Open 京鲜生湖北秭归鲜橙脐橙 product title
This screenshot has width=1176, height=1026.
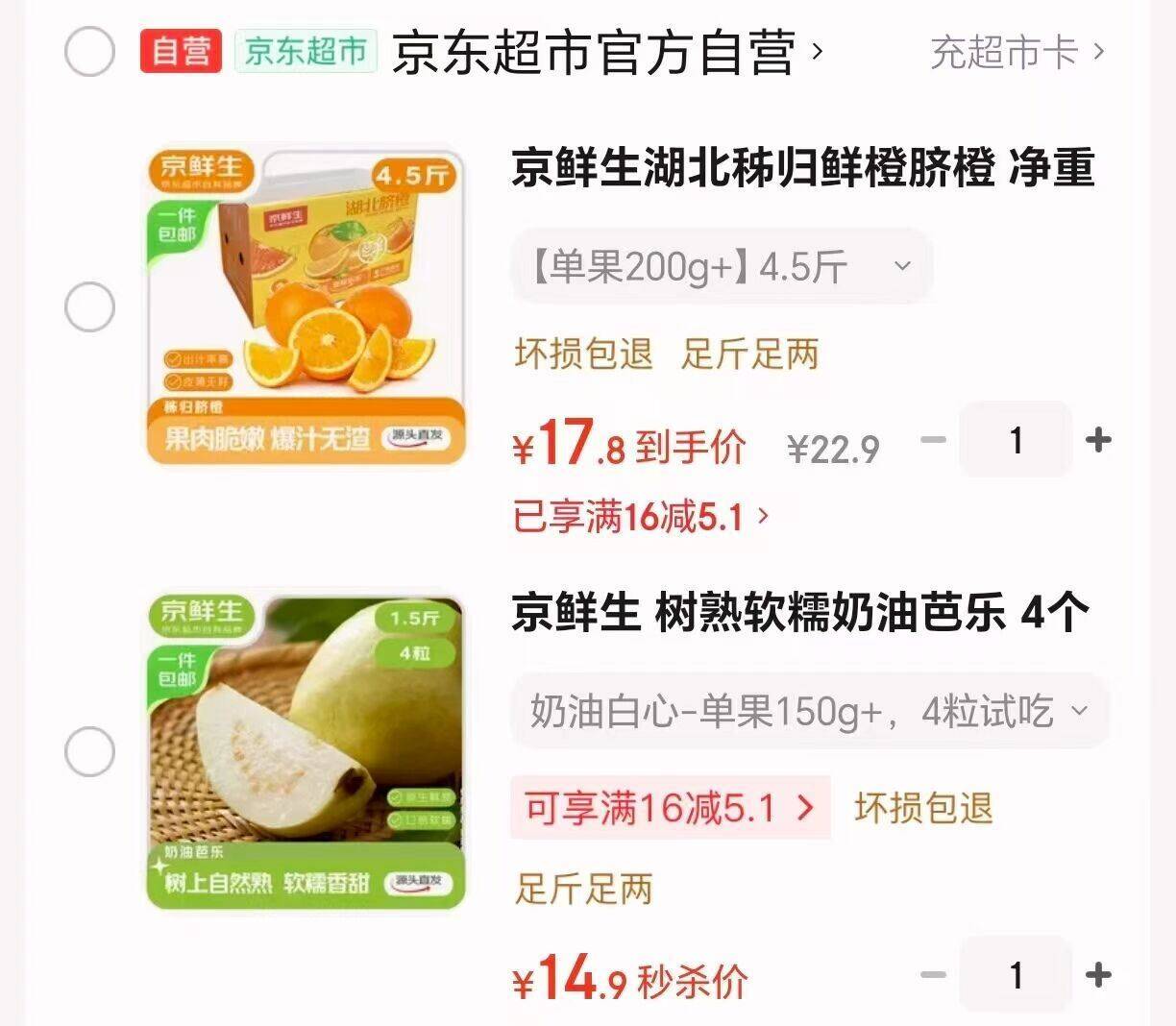point(802,169)
